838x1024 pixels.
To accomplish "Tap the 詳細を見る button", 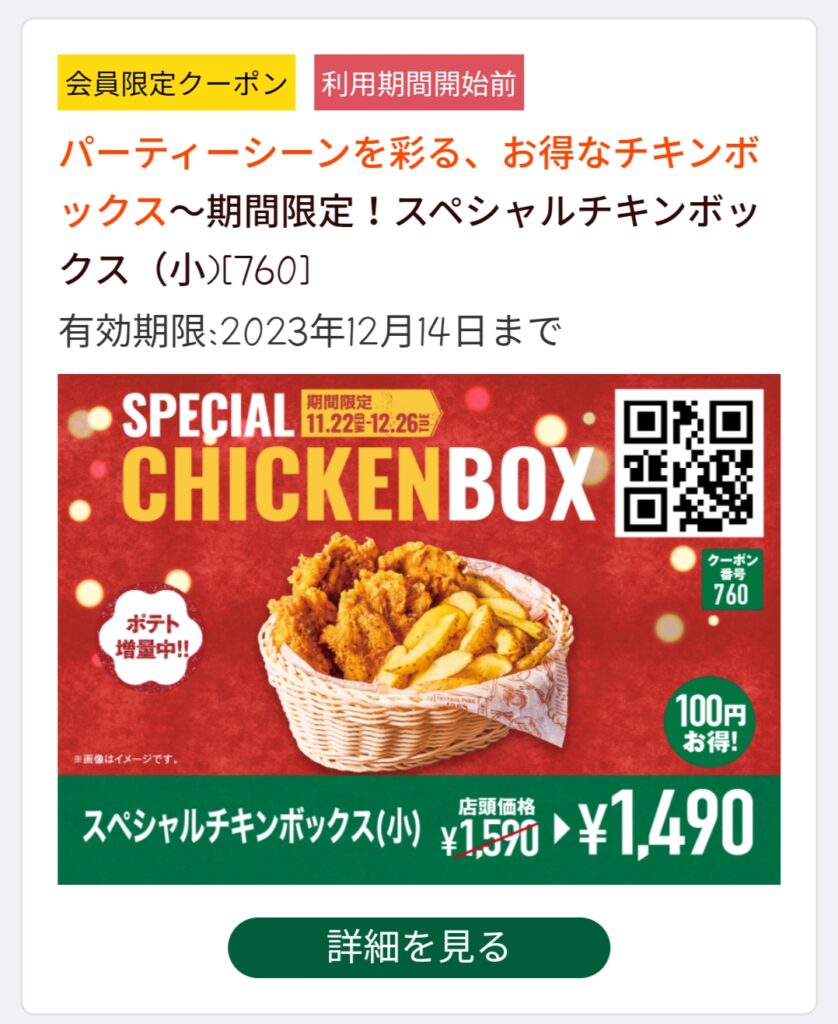I will tap(418, 946).
